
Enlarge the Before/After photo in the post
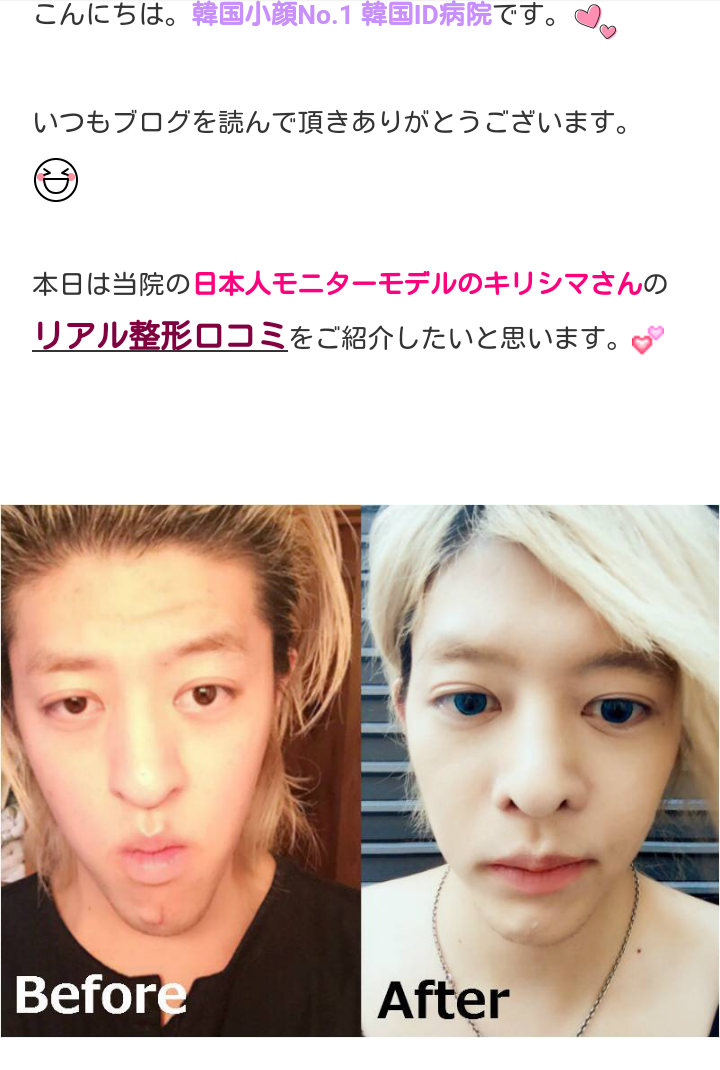(x=360, y=770)
